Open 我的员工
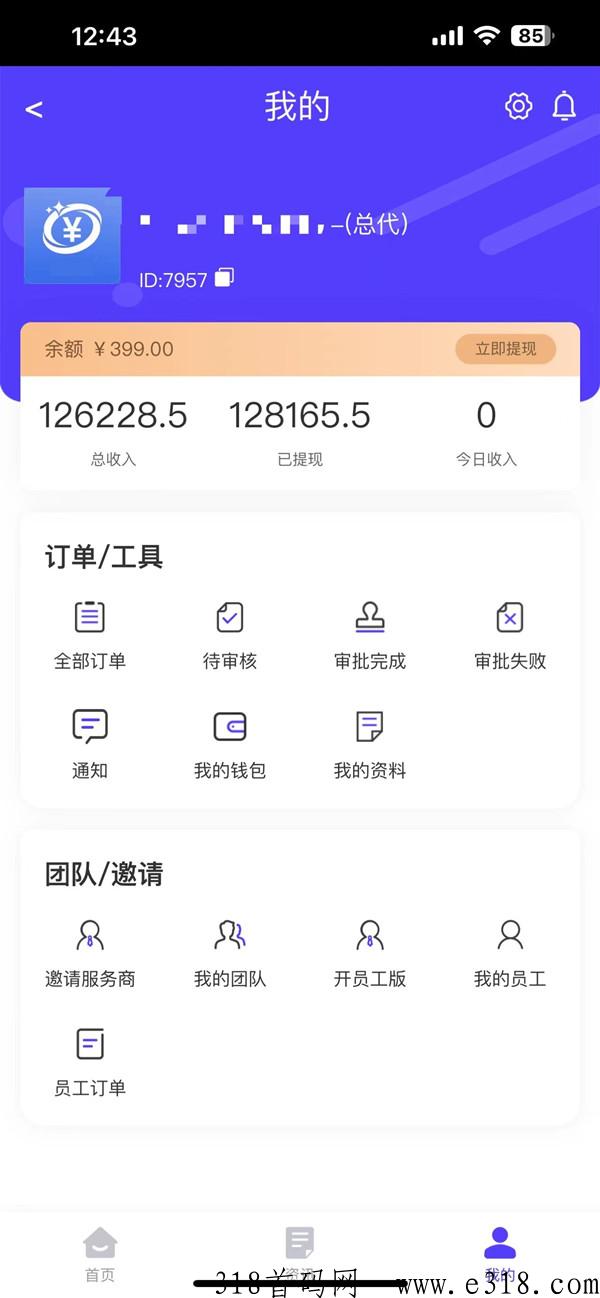The image size is (600, 1298). pos(510,953)
